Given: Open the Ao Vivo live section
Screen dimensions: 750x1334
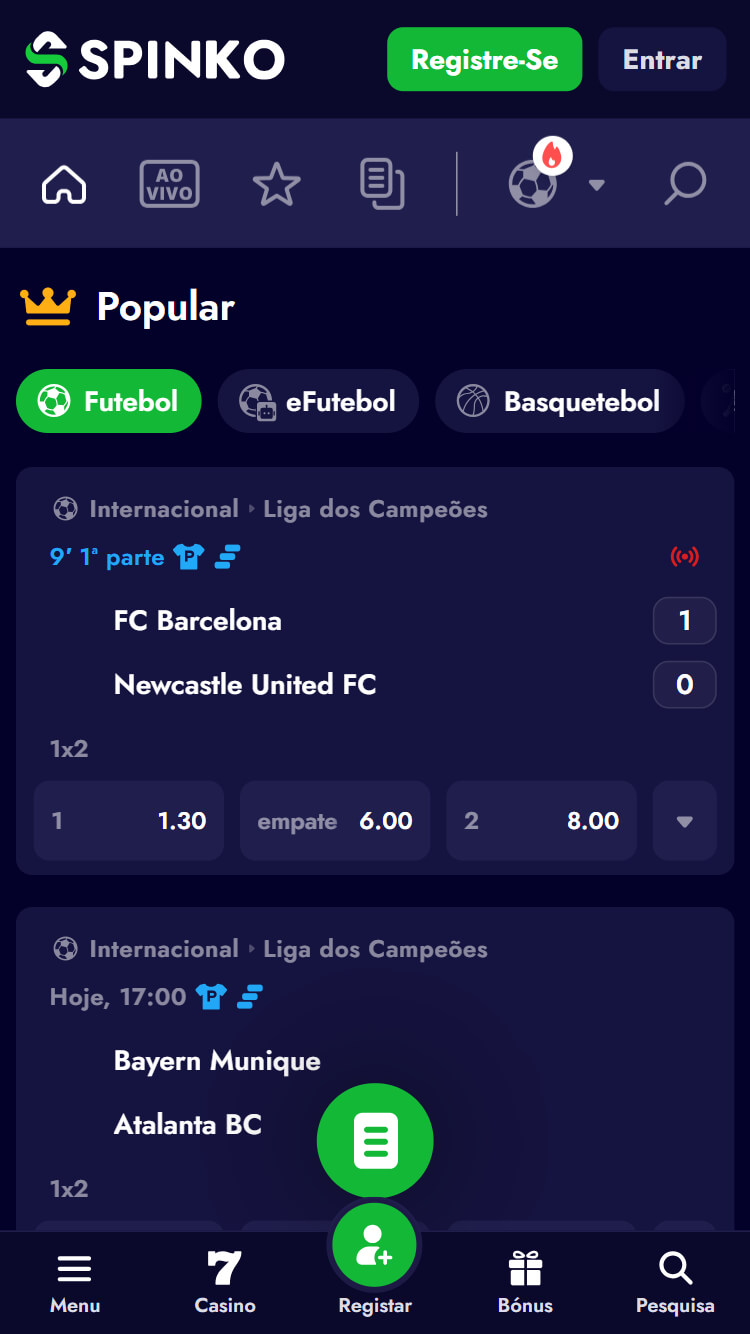Looking at the screenshot, I should click(169, 185).
